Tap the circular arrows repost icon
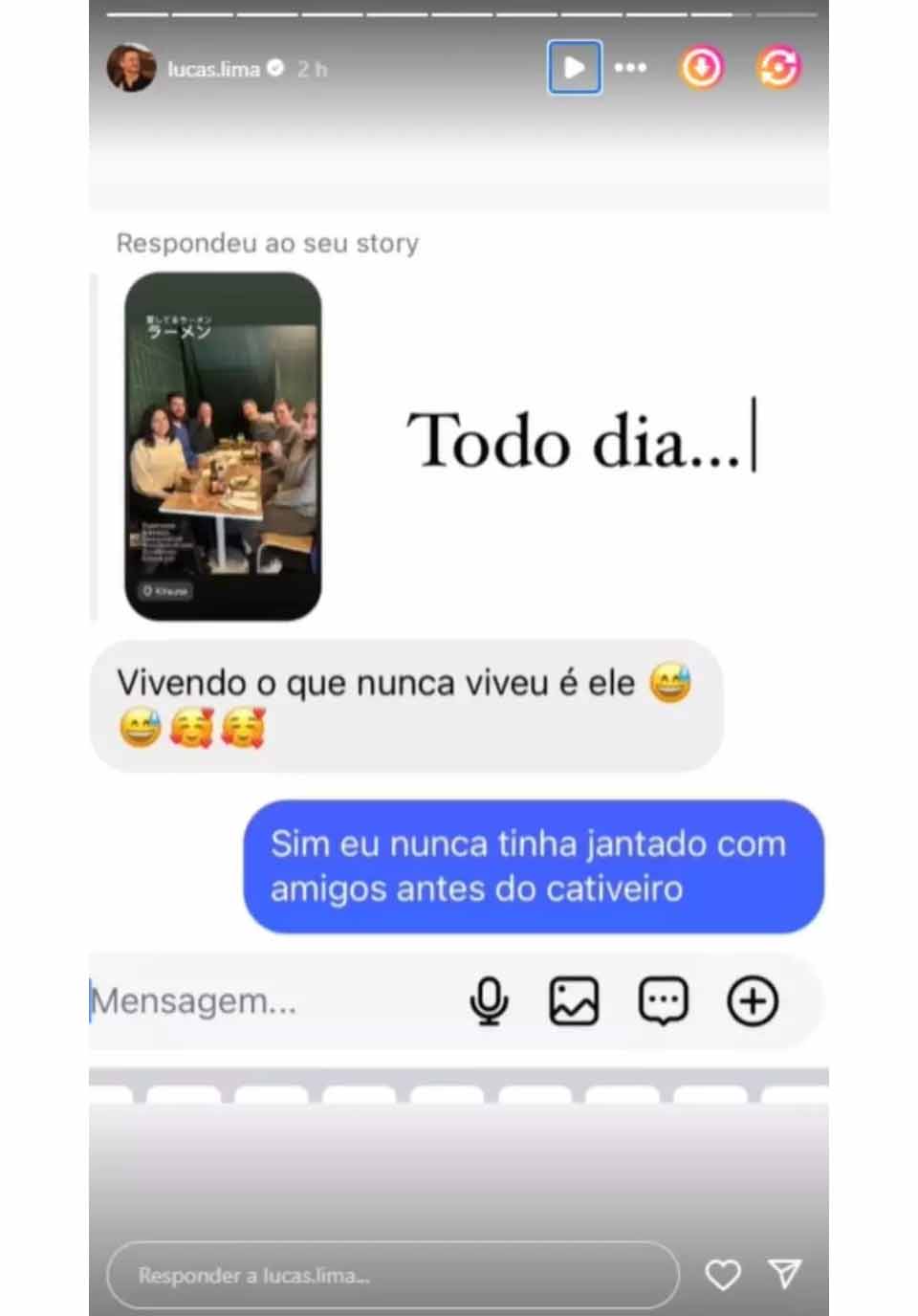This screenshot has height=1316, width=918. tap(778, 68)
